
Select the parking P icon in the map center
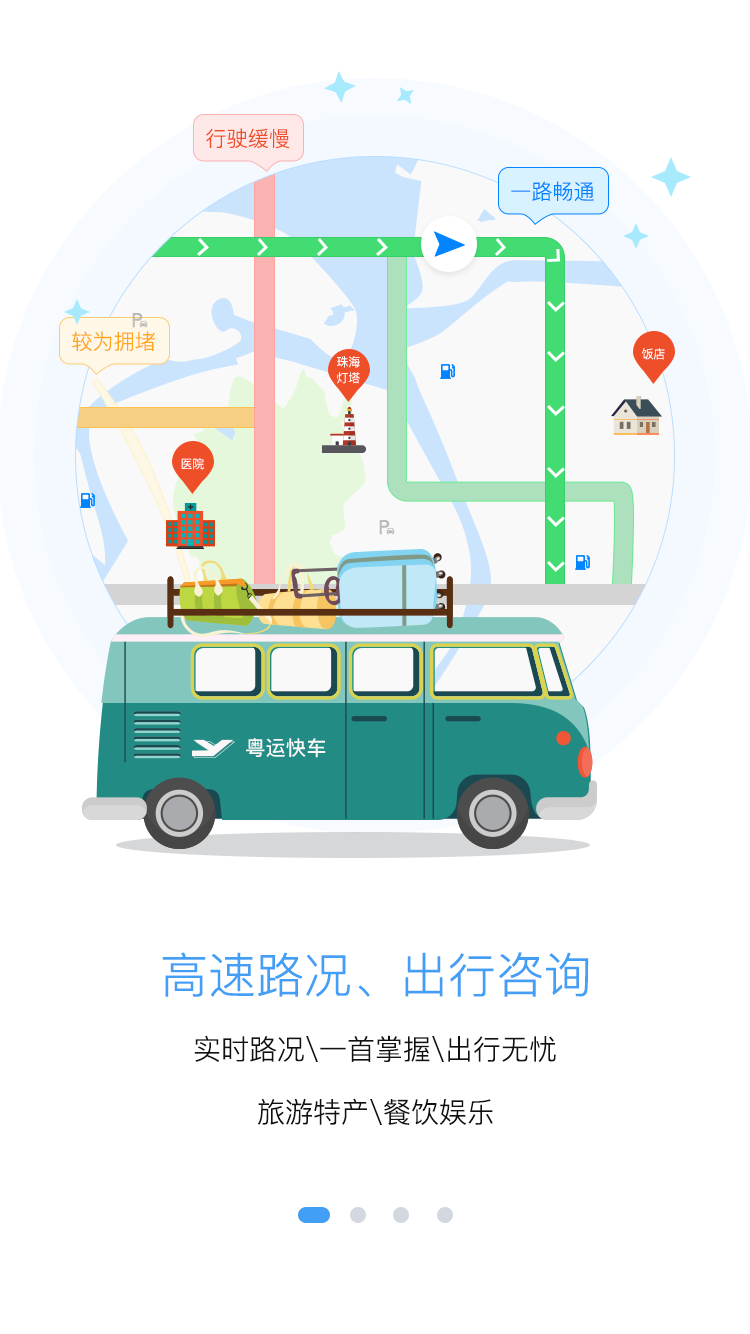point(384,528)
